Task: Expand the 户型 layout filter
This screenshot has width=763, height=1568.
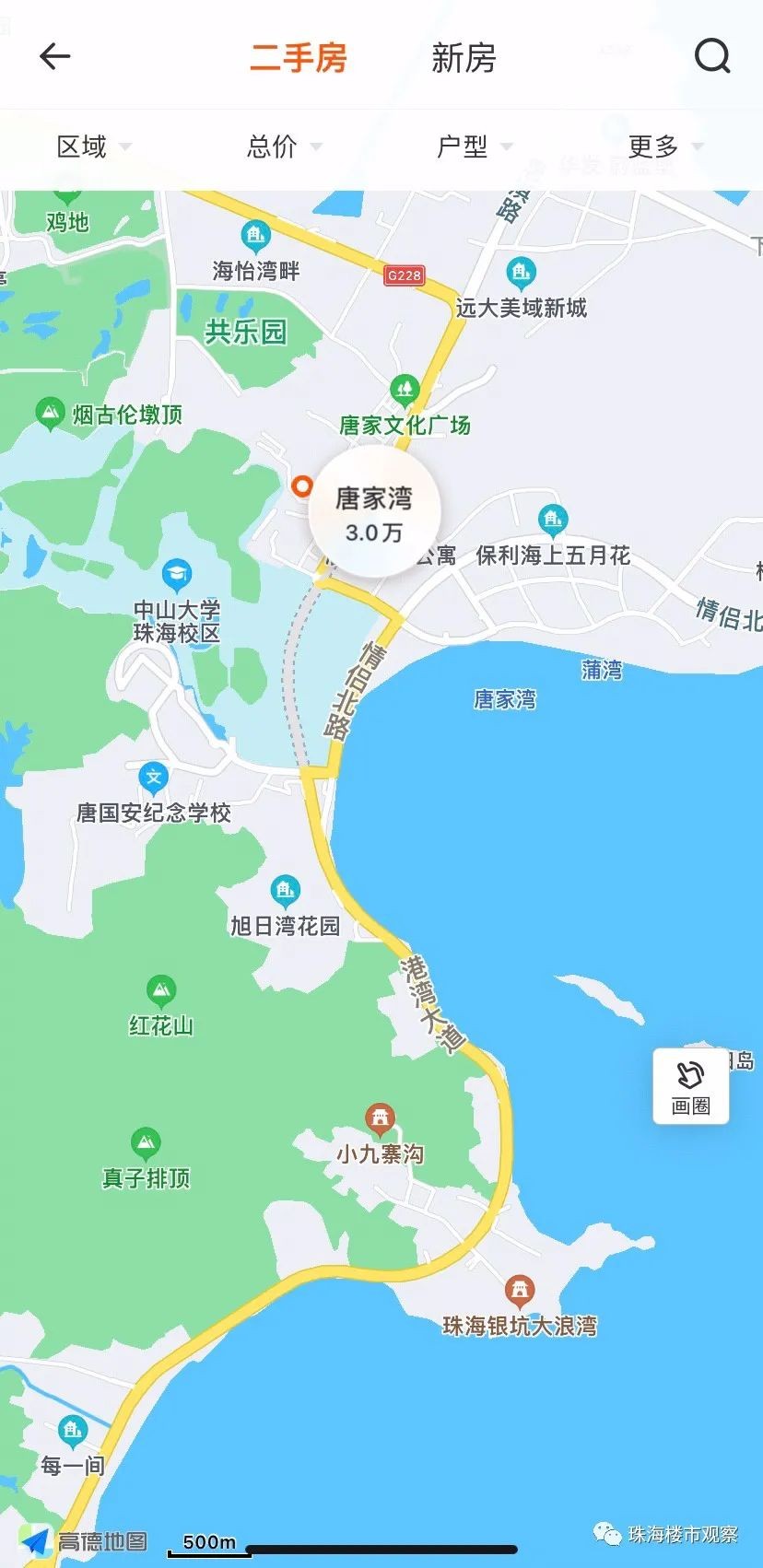Action: pyautogui.click(x=474, y=146)
